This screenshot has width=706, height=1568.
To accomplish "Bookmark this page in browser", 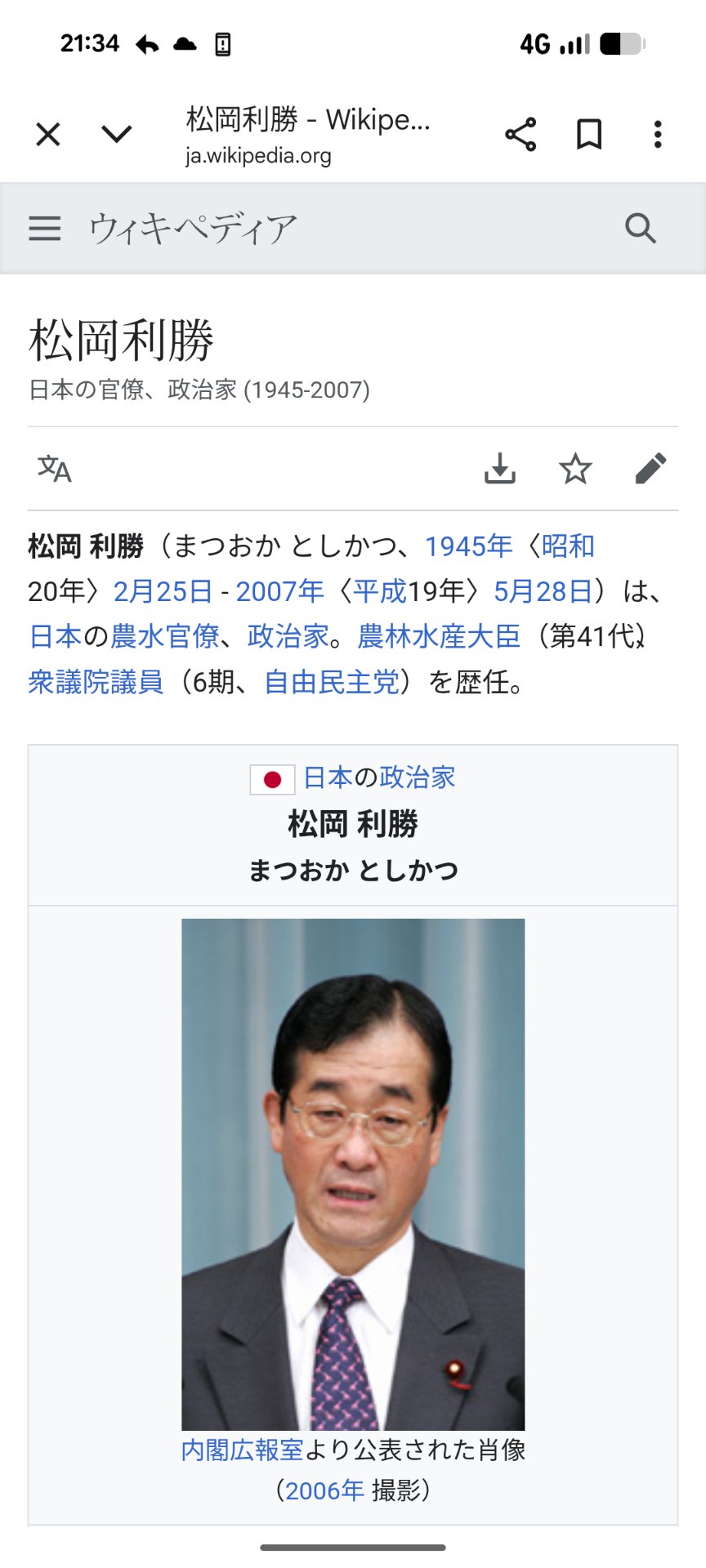I will coord(589,134).
